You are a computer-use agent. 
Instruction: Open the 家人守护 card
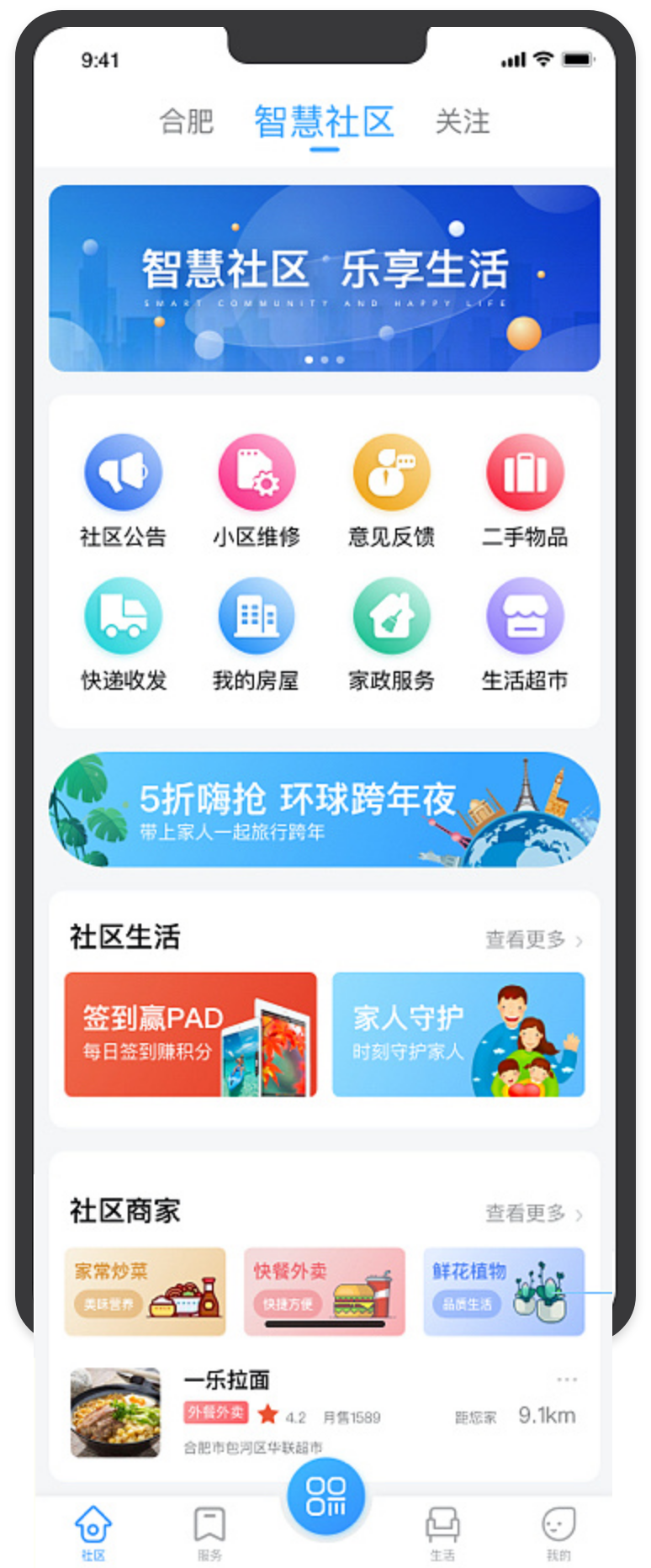tap(458, 1035)
